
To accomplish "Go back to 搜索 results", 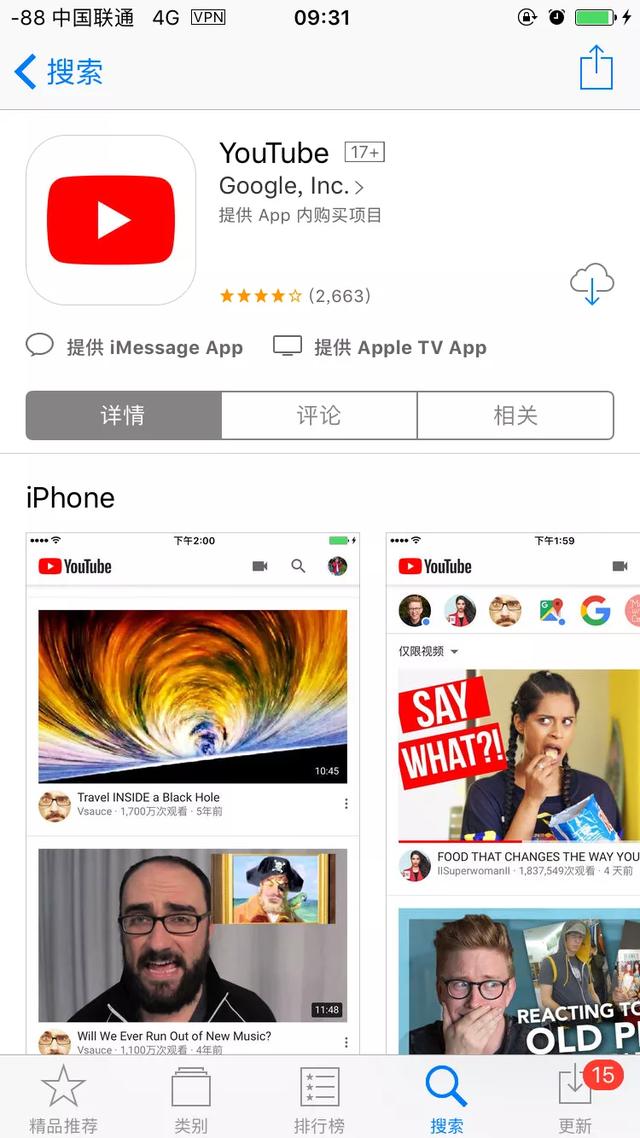I will 60,72.
